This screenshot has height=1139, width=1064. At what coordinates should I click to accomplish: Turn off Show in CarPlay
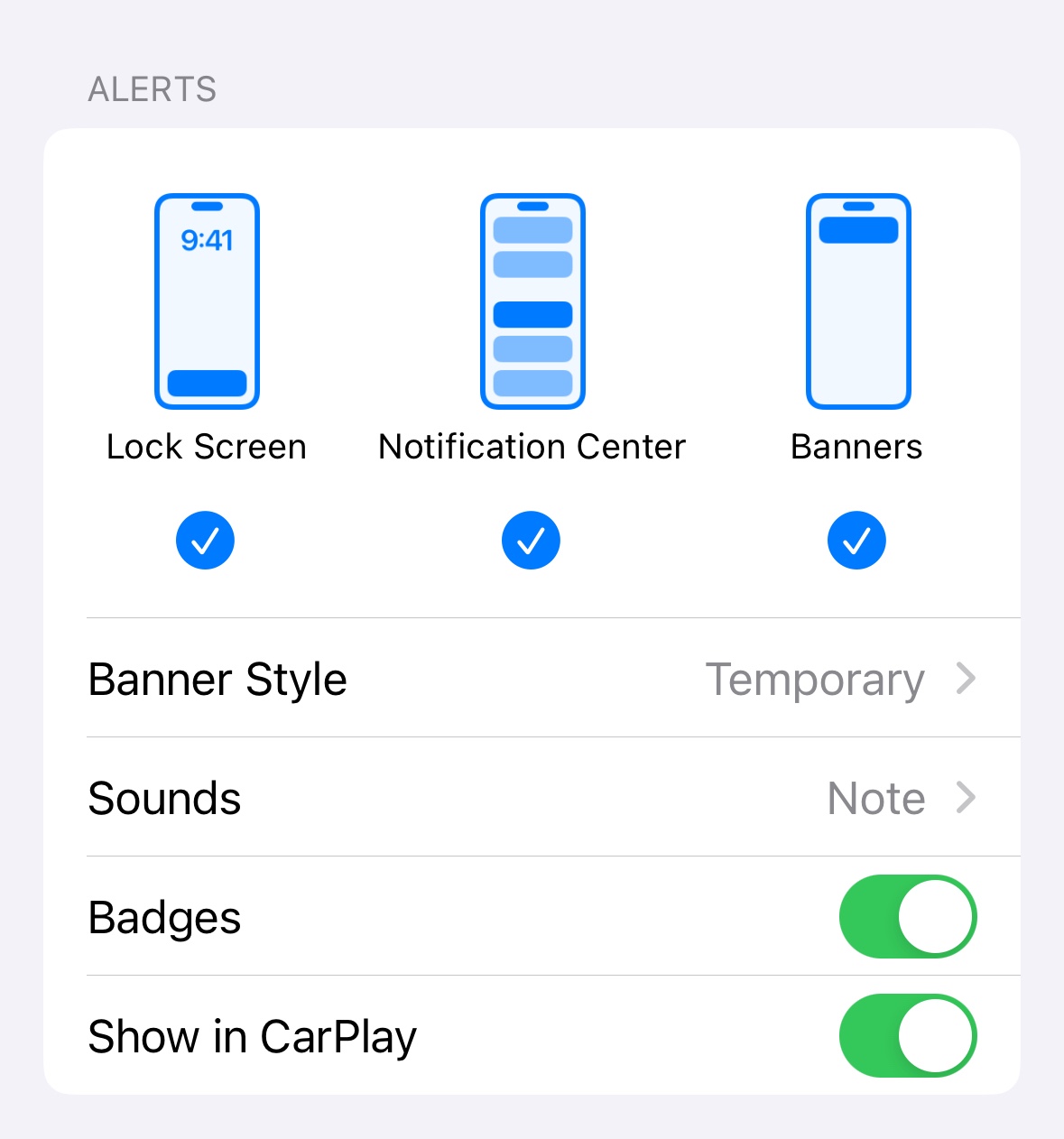pyautogui.click(x=907, y=1036)
